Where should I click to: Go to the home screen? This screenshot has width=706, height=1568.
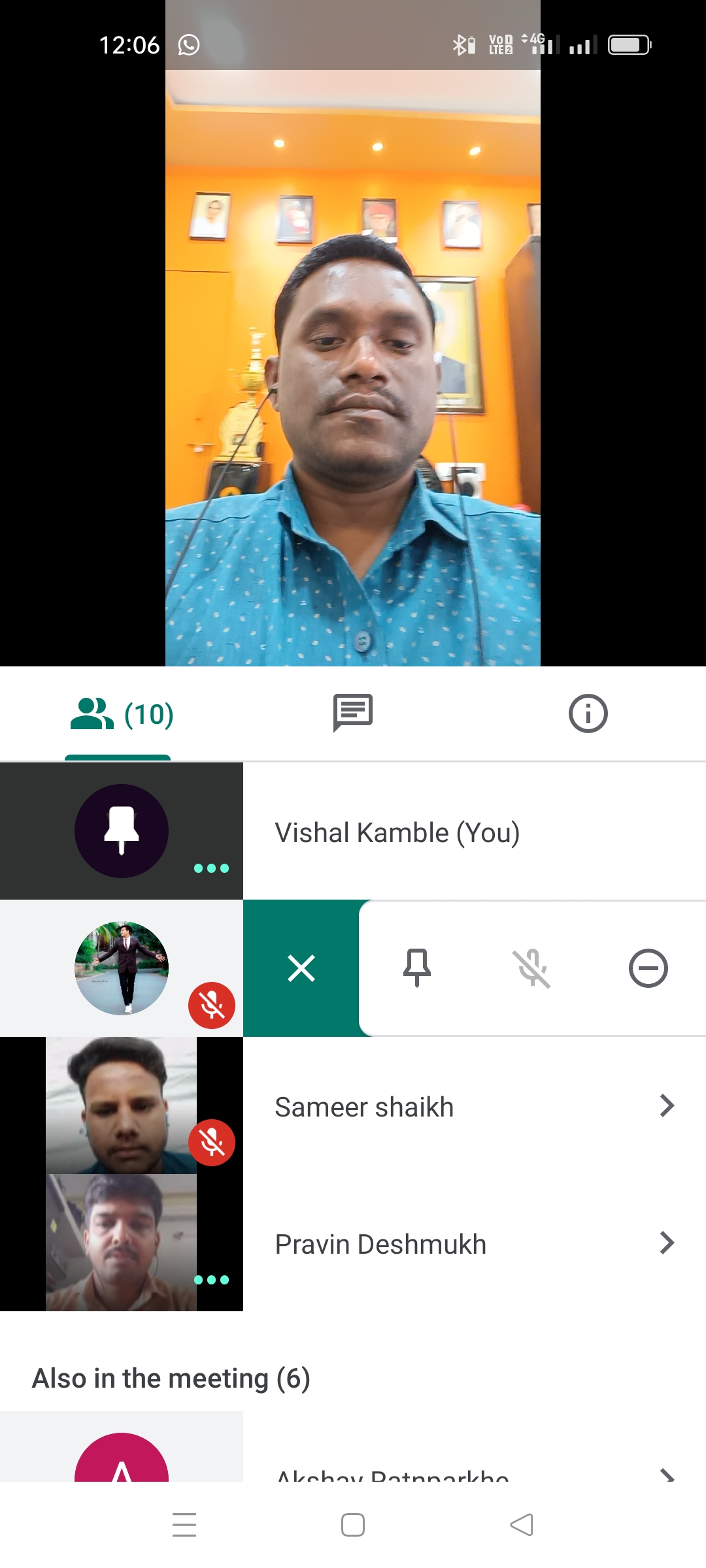(x=353, y=1525)
